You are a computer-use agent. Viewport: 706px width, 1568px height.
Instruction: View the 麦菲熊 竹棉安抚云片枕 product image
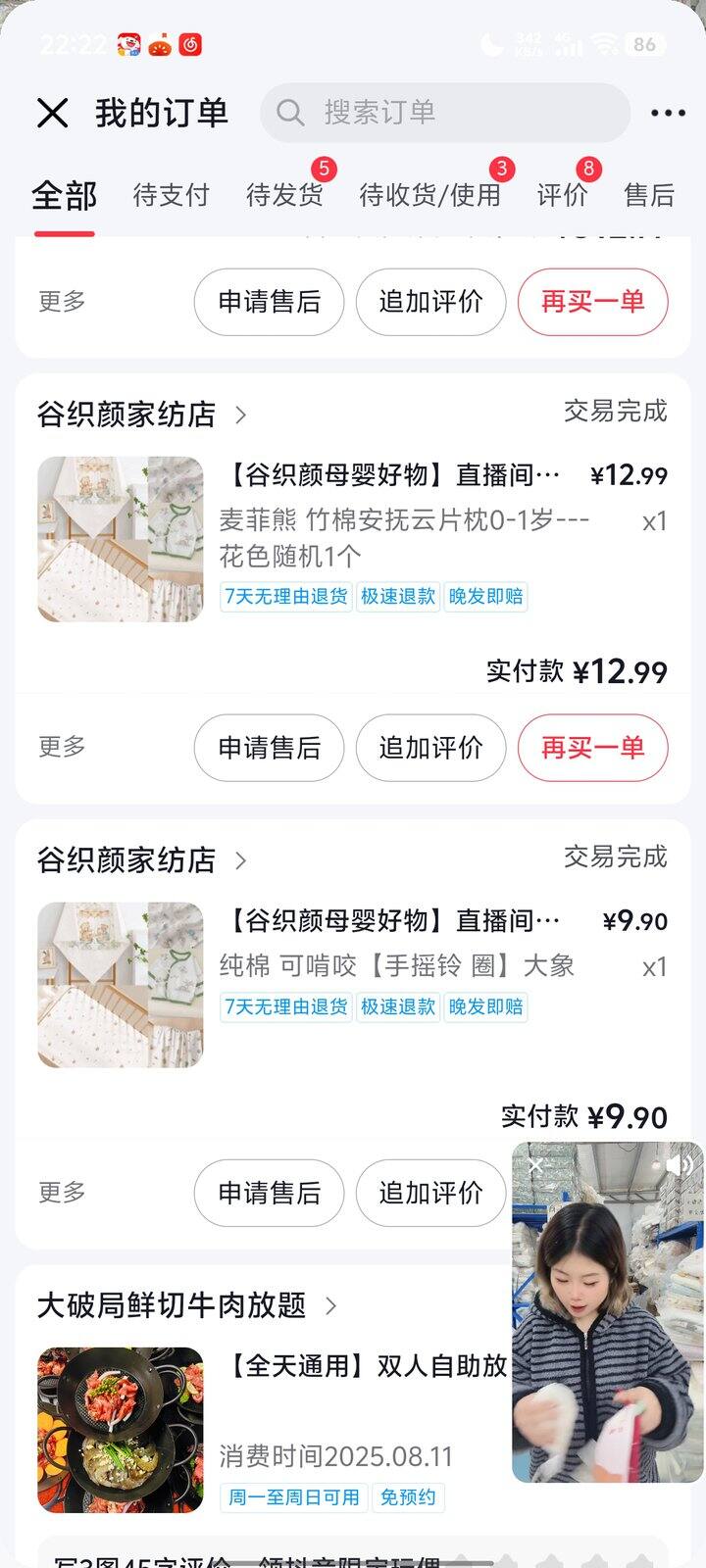121,539
